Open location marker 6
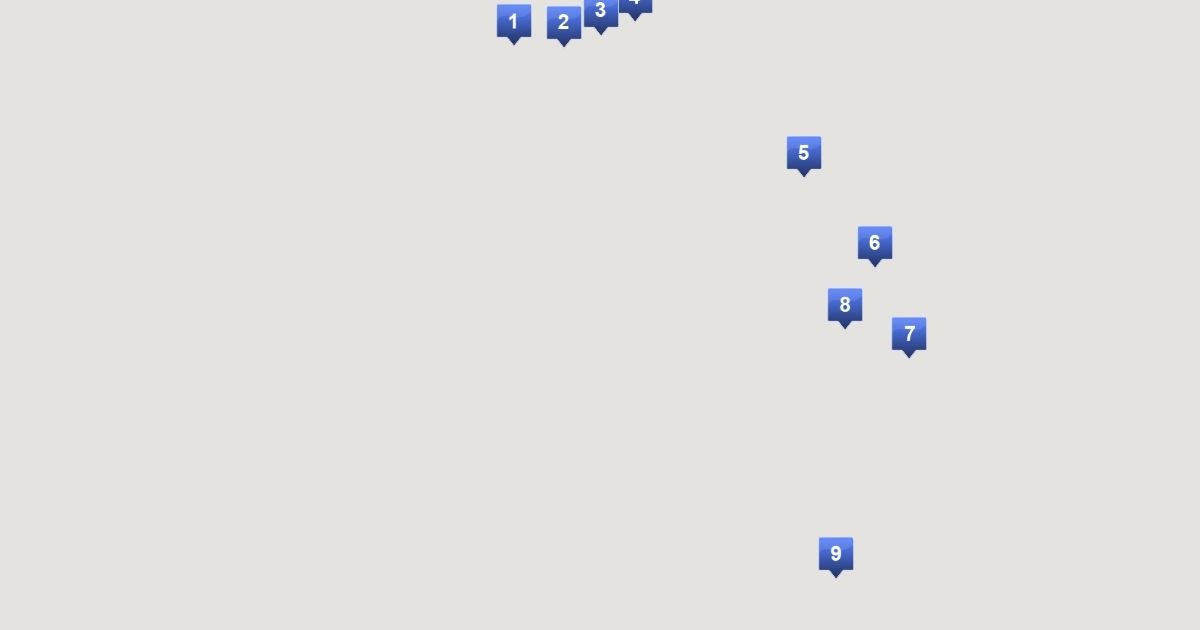The height and width of the screenshot is (630, 1200). click(x=875, y=244)
